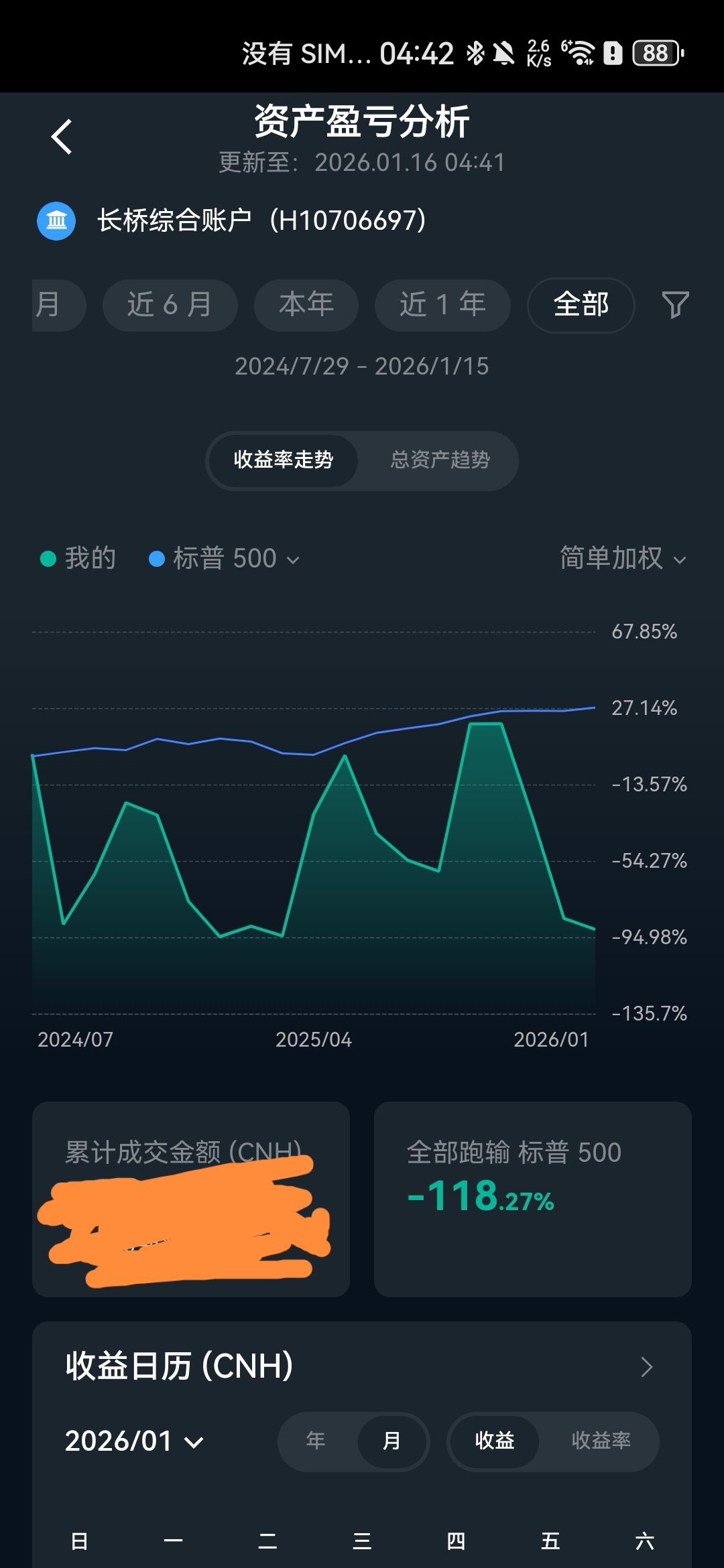
Task: Toggle 我的 line in the chart
Action: 78,559
